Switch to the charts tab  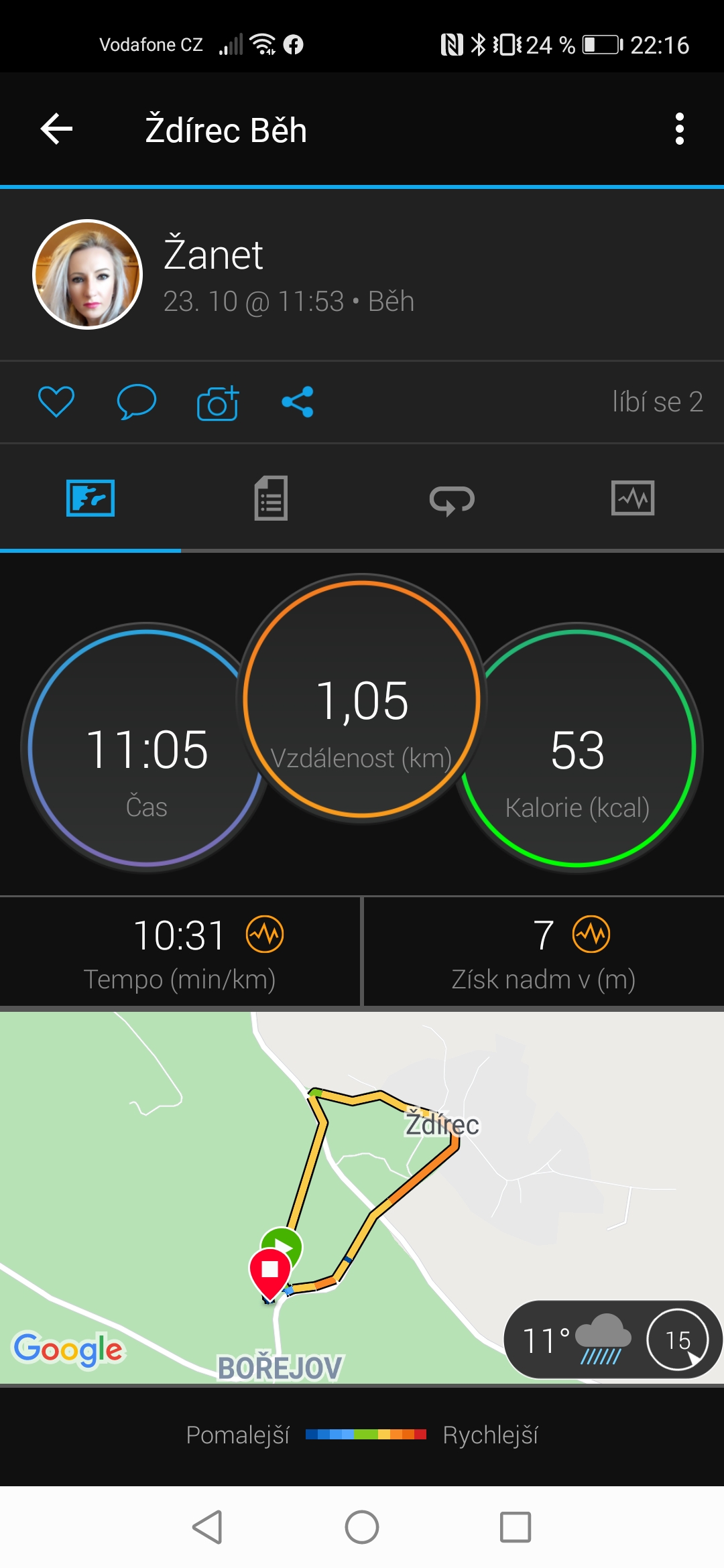tap(633, 498)
